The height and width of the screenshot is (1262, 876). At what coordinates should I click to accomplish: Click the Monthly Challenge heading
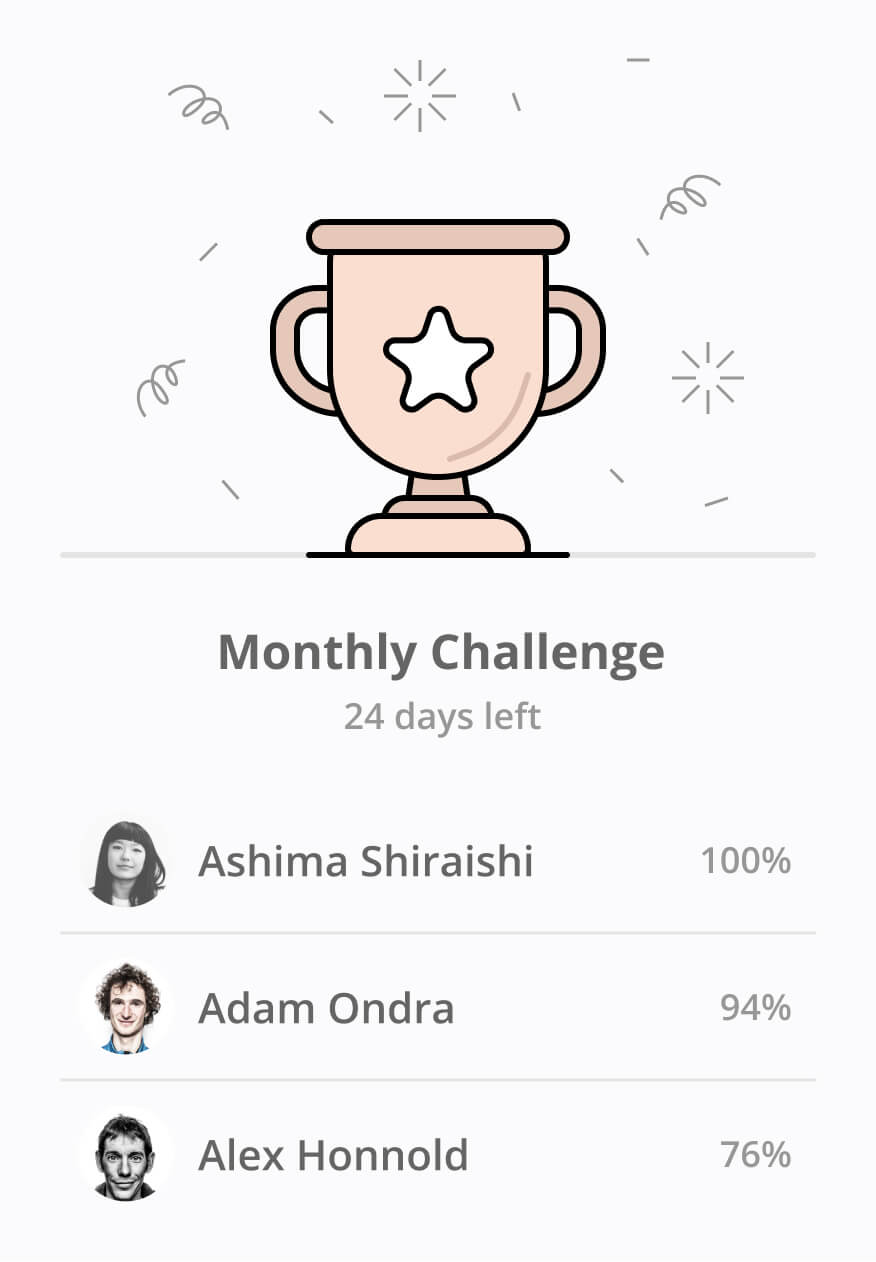point(442,651)
